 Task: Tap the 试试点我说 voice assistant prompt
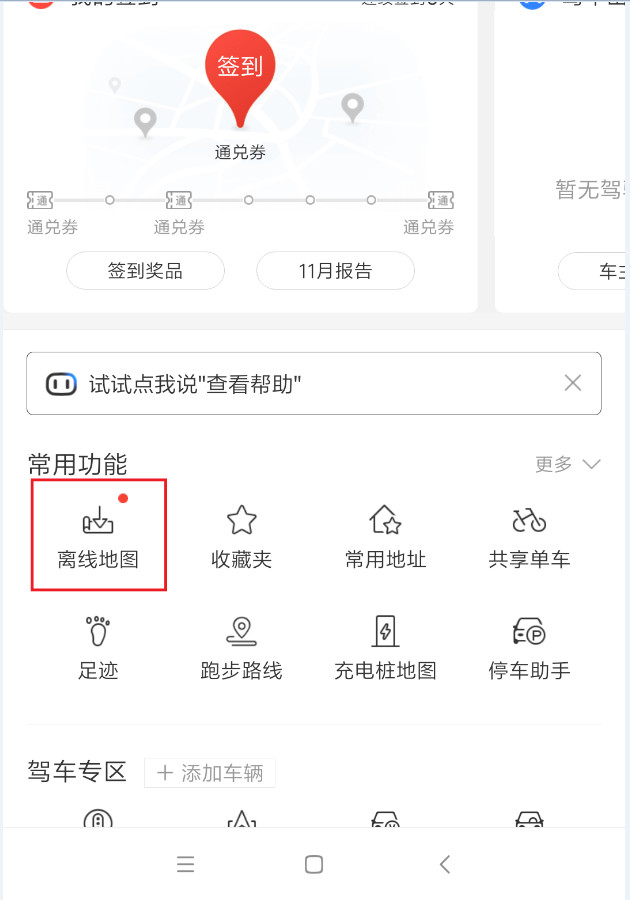[195, 384]
